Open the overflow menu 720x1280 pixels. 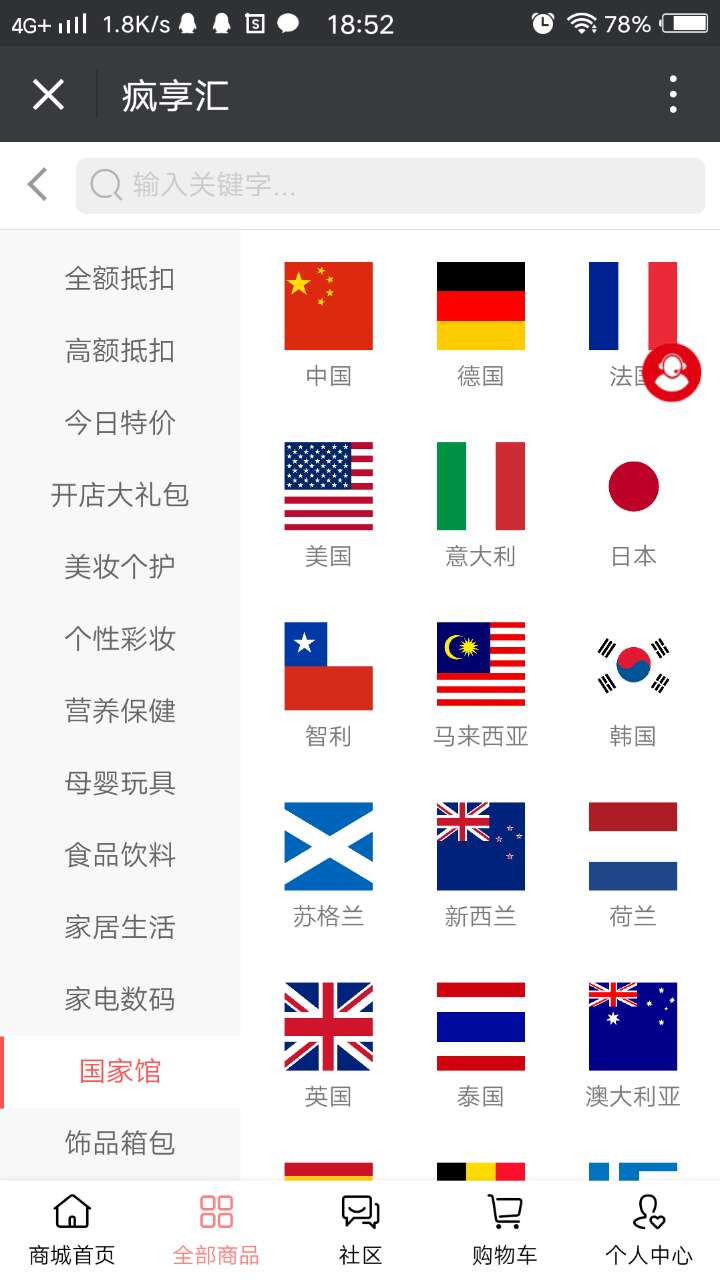coord(673,95)
